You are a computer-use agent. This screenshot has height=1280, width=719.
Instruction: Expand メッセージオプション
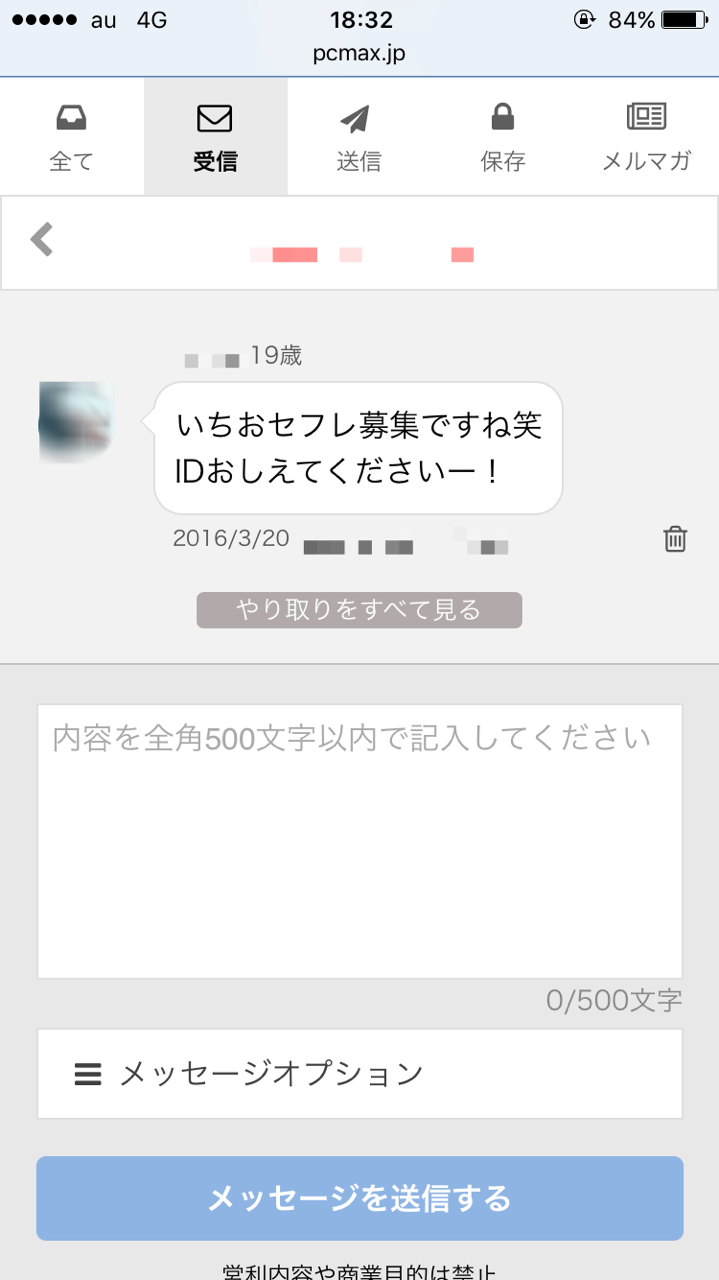coord(360,1074)
